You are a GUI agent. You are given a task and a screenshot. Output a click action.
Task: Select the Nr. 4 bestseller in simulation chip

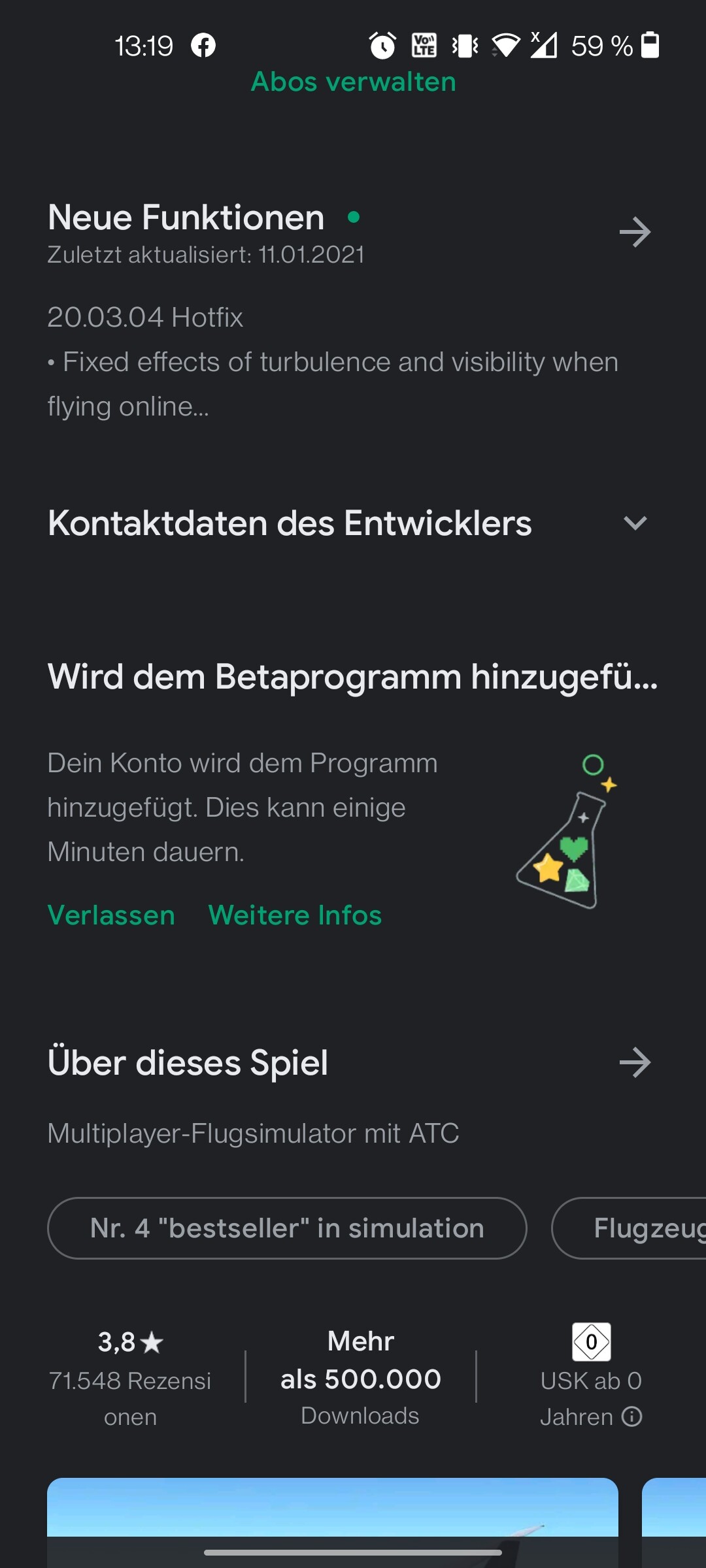pyautogui.click(x=287, y=1228)
